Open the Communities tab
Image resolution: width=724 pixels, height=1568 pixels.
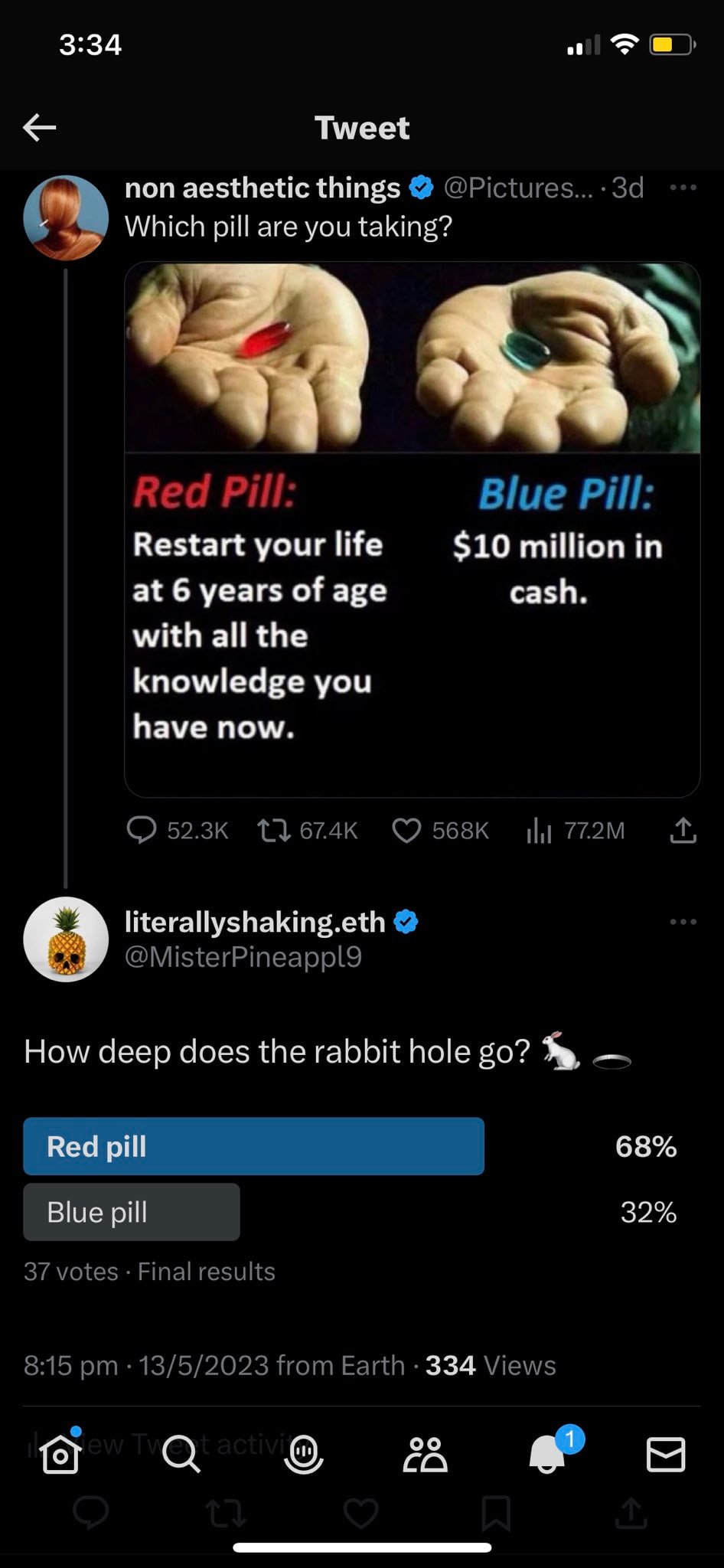pyautogui.click(x=425, y=1454)
